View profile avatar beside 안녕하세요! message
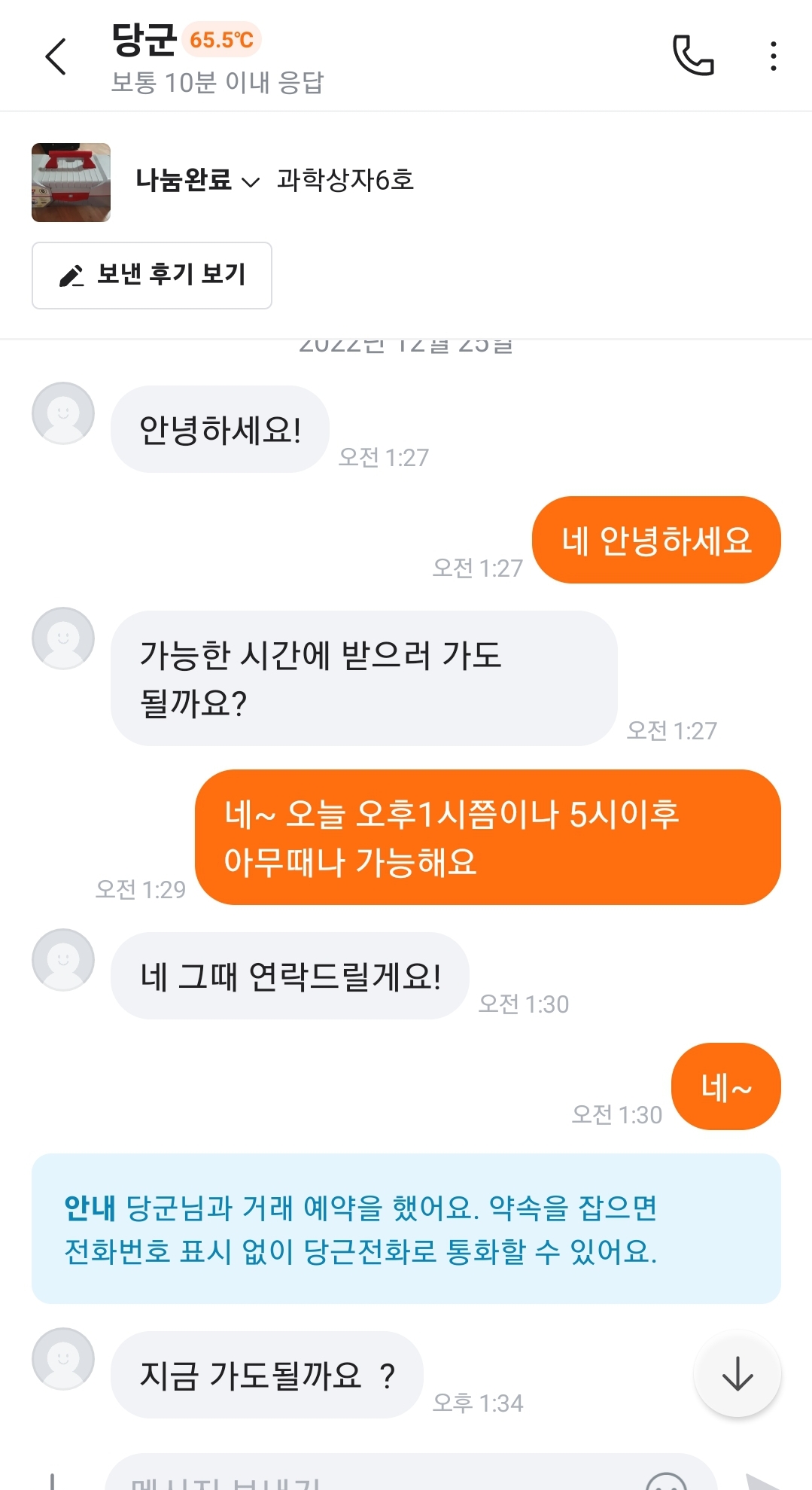This screenshot has height=1490, width=812. 63,413
